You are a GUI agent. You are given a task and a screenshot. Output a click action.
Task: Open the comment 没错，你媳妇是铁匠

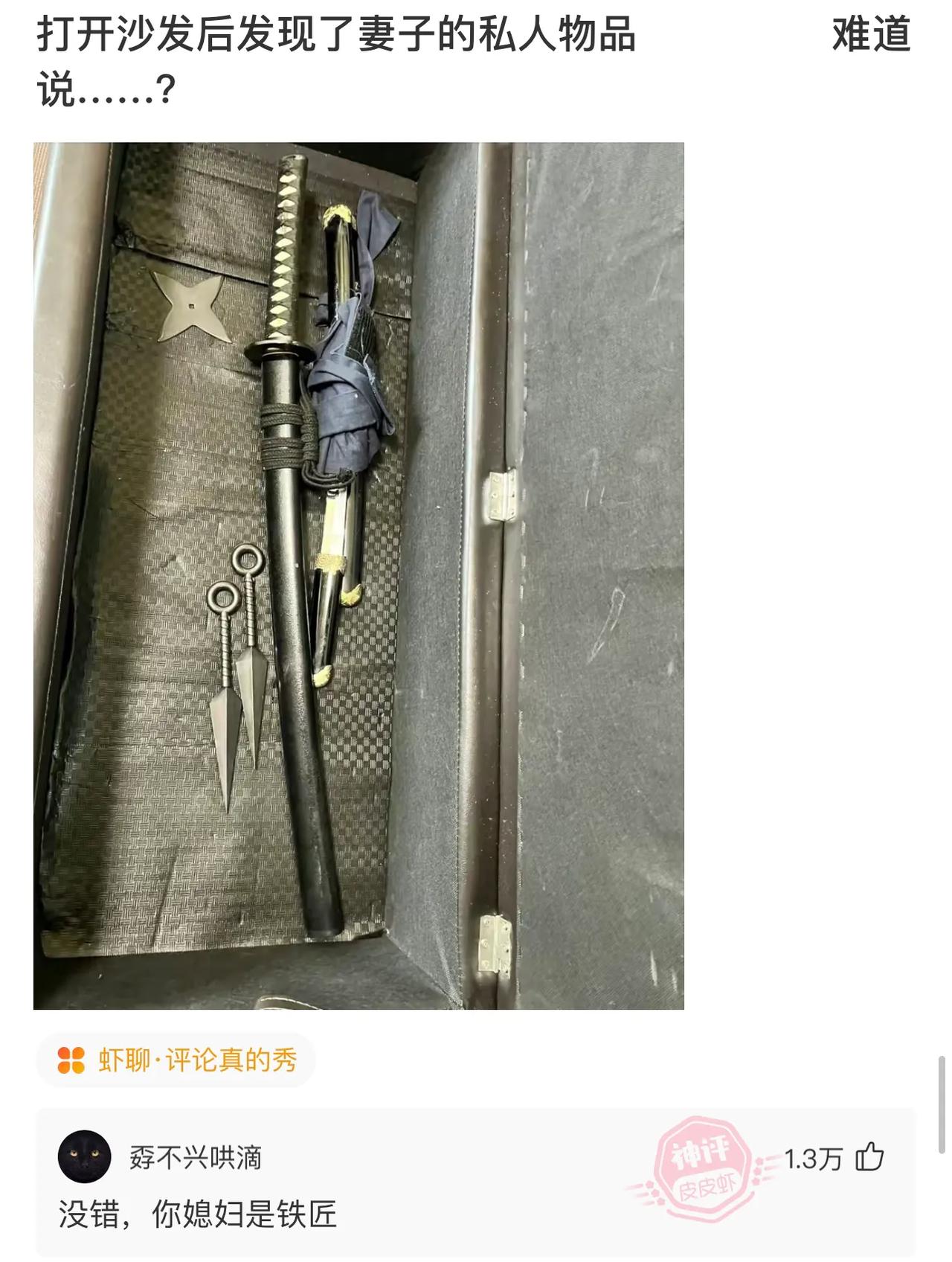198,1214
